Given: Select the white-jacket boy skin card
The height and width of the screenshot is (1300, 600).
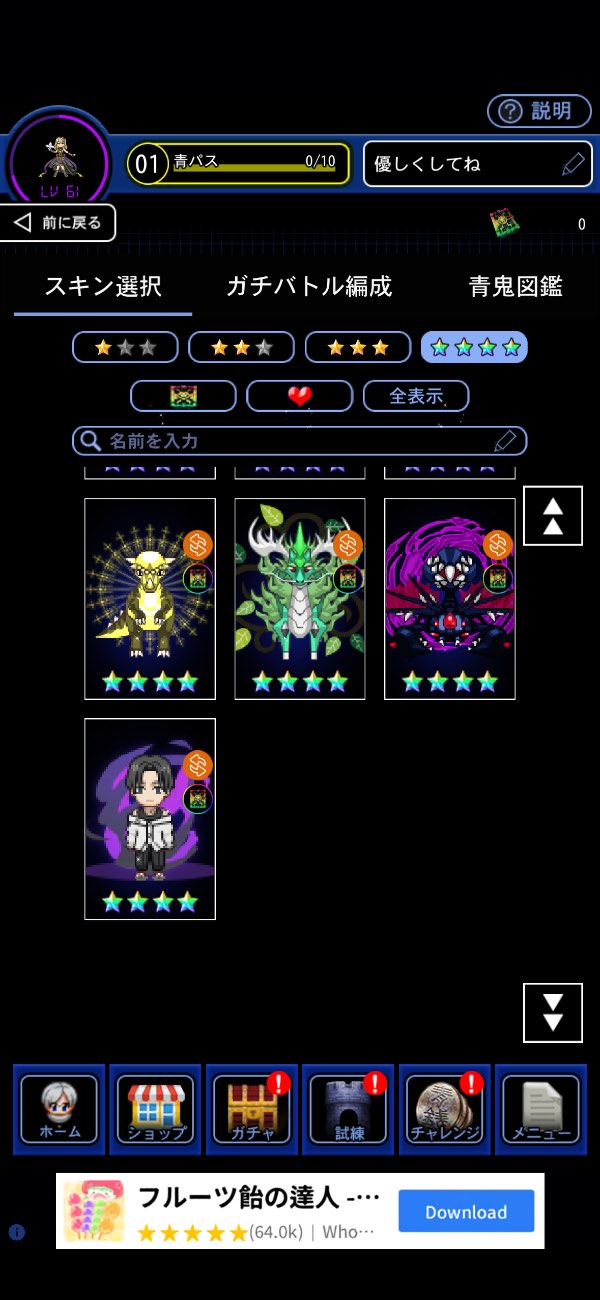Looking at the screenshot, I should pyautogui.click(x=150, y=818).
